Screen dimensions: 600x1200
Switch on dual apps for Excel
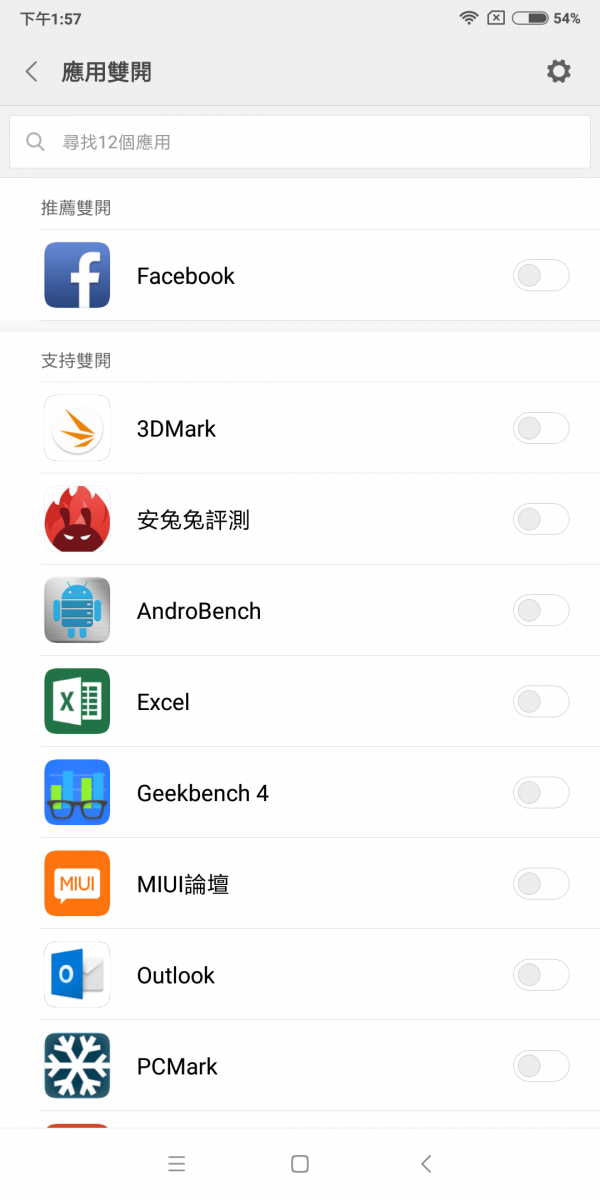tap(541, 701)
